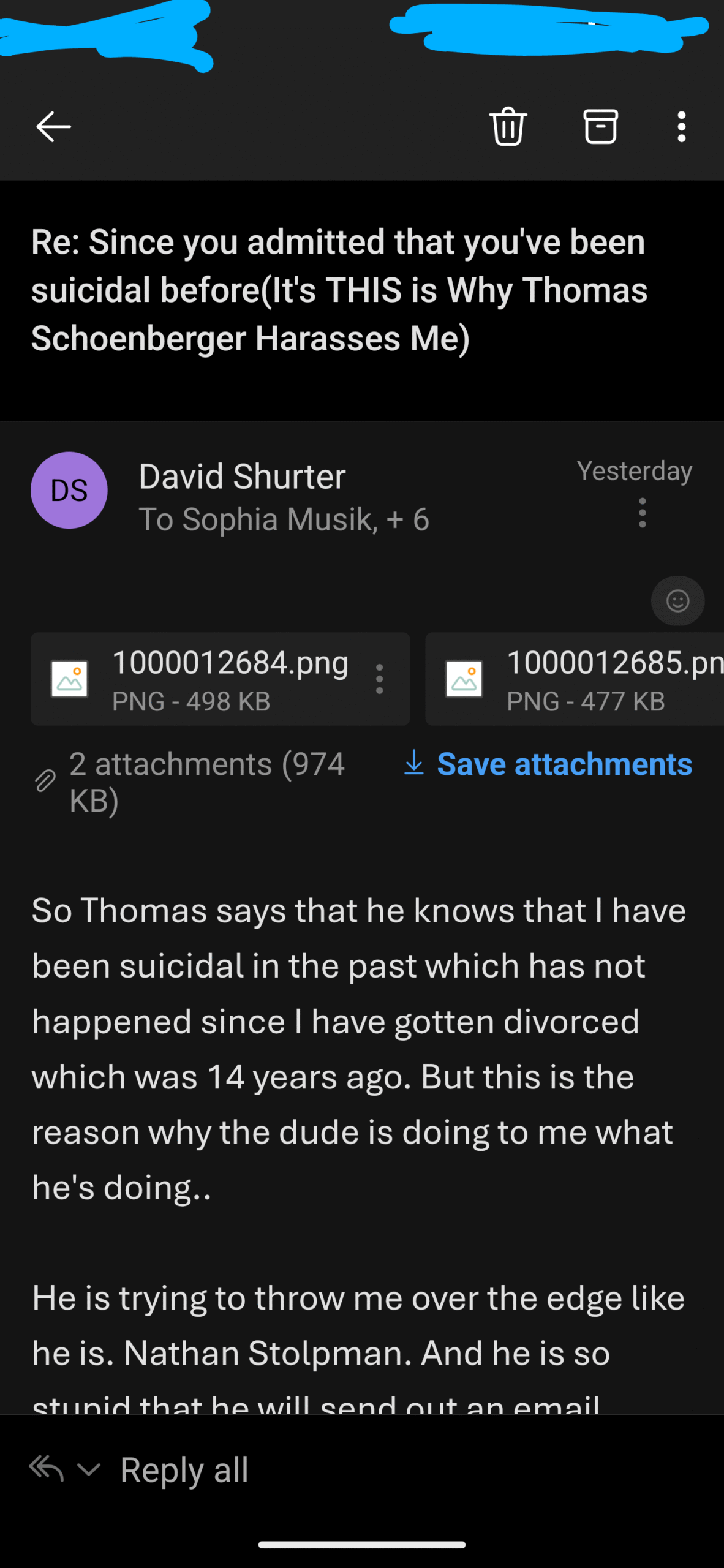Open the top bar overflow menu

pos(681,127)
